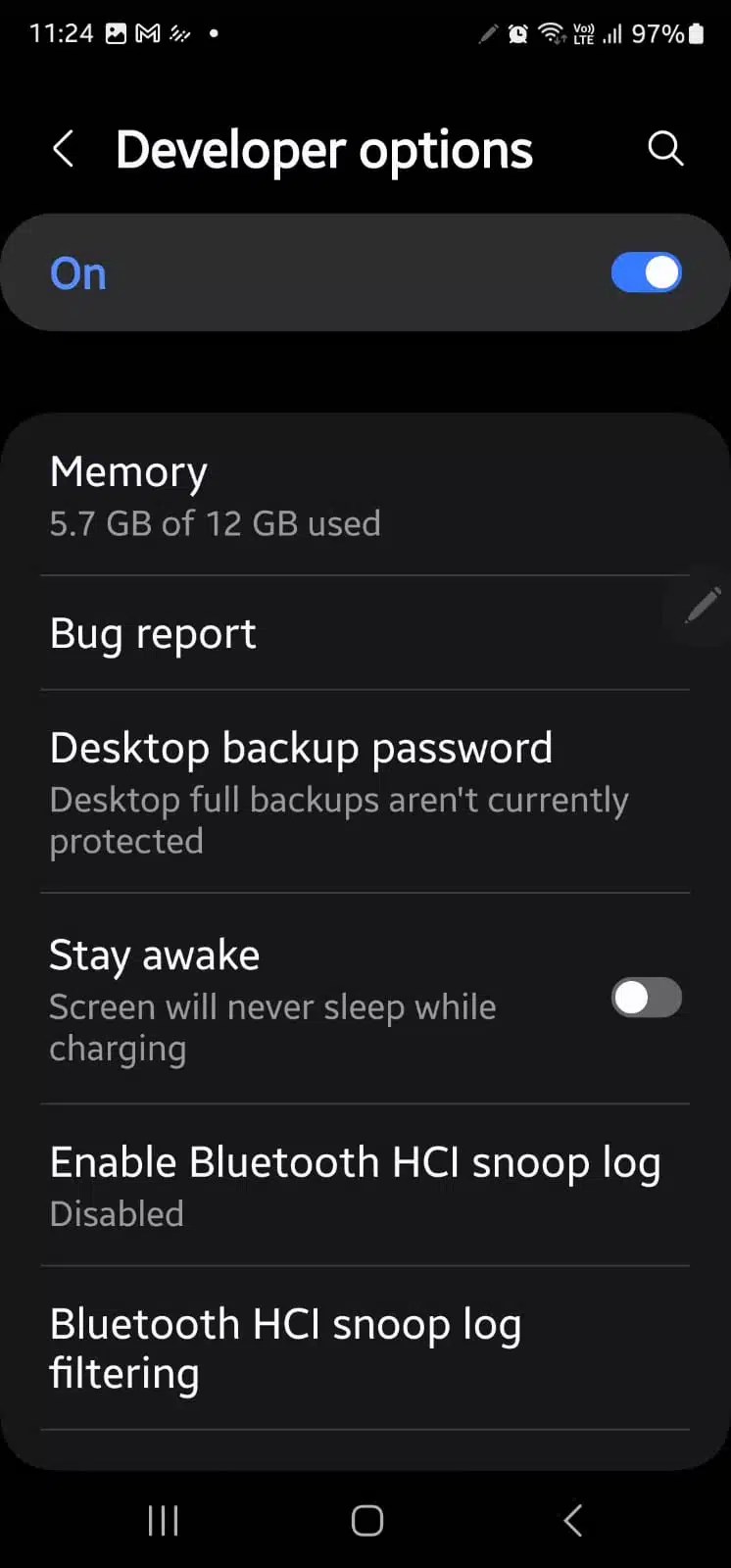Tap the battery indicator
This screenshot has height=1568, width=731.
698,32
